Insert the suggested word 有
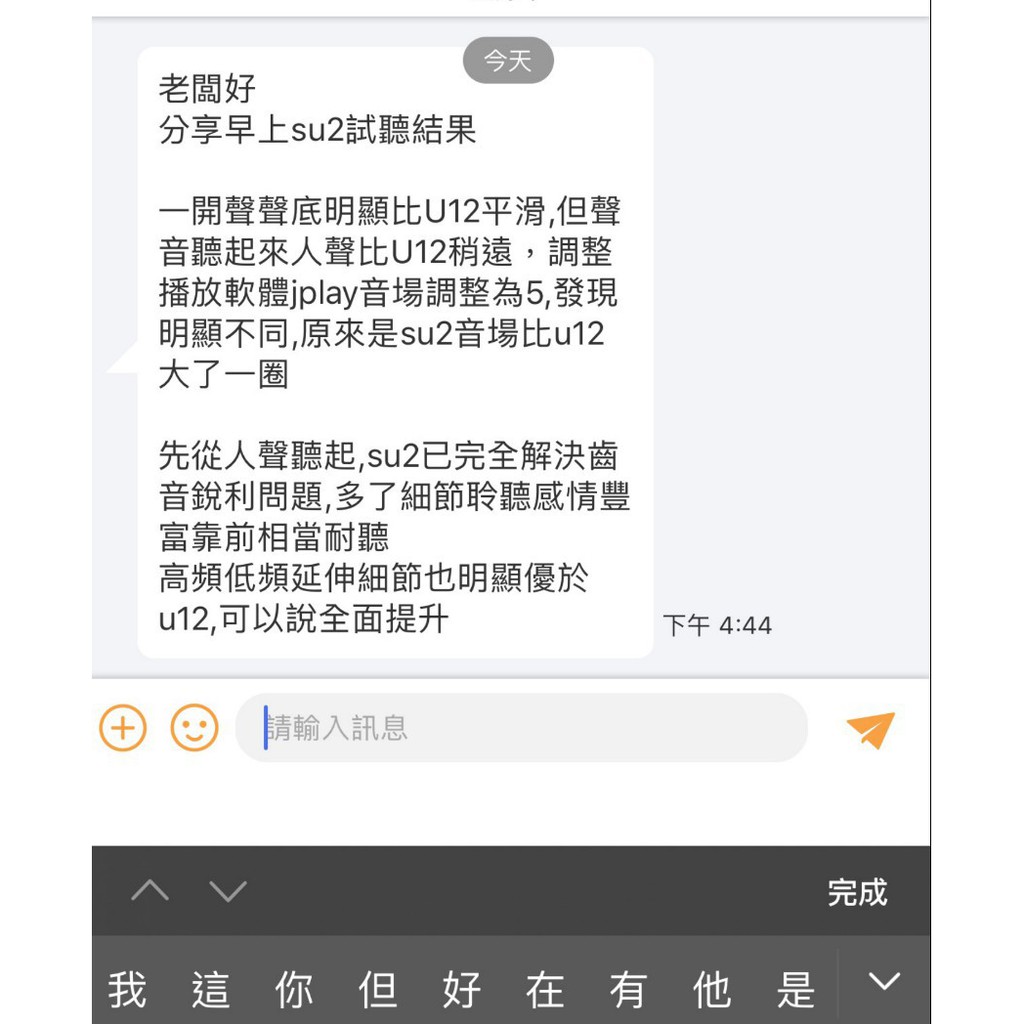The height and width of the screenshot is (1024, 1024). point(628,989)
